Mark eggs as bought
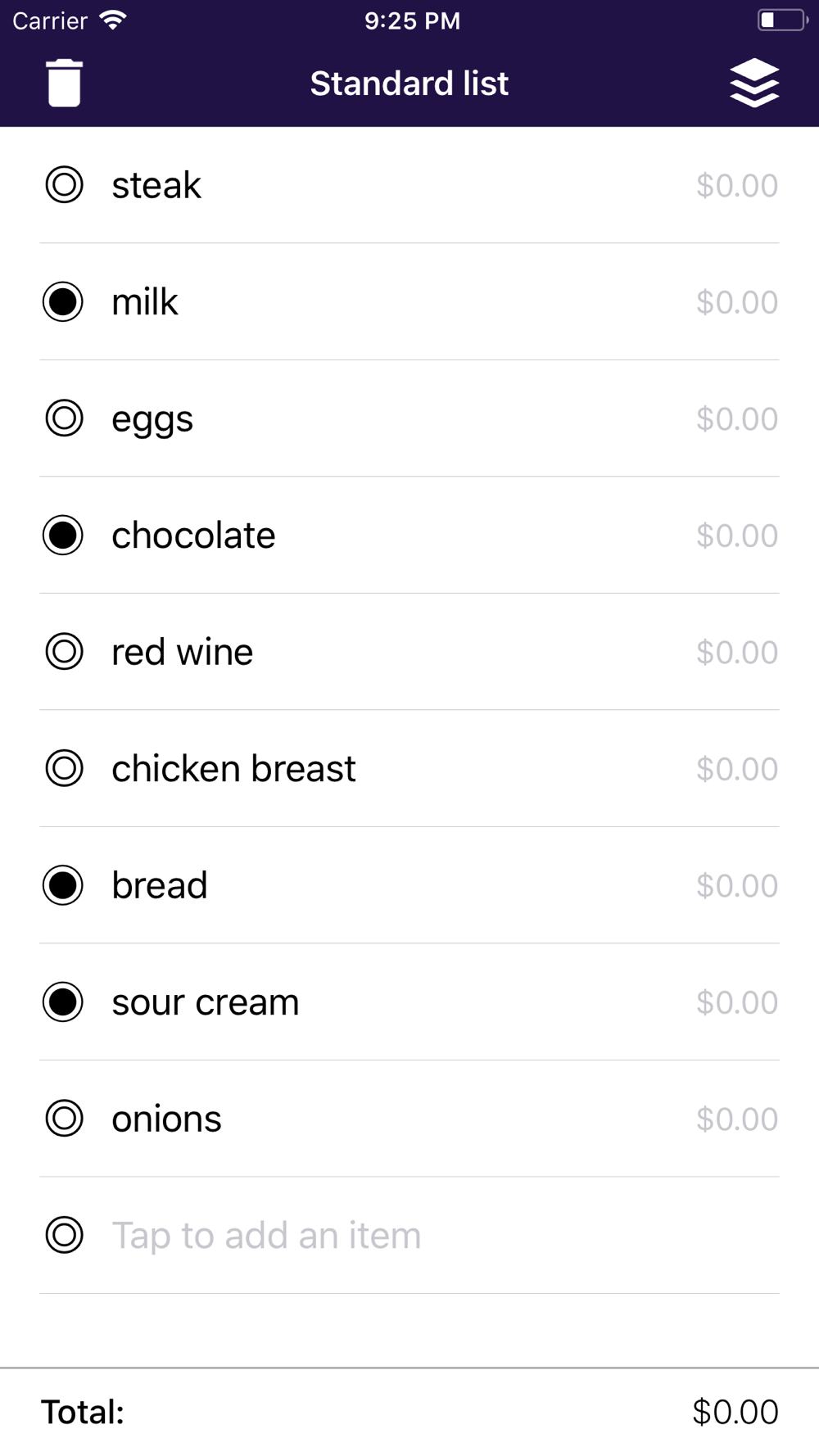Viewport: 819px width, 1456px height. (64, 418)
